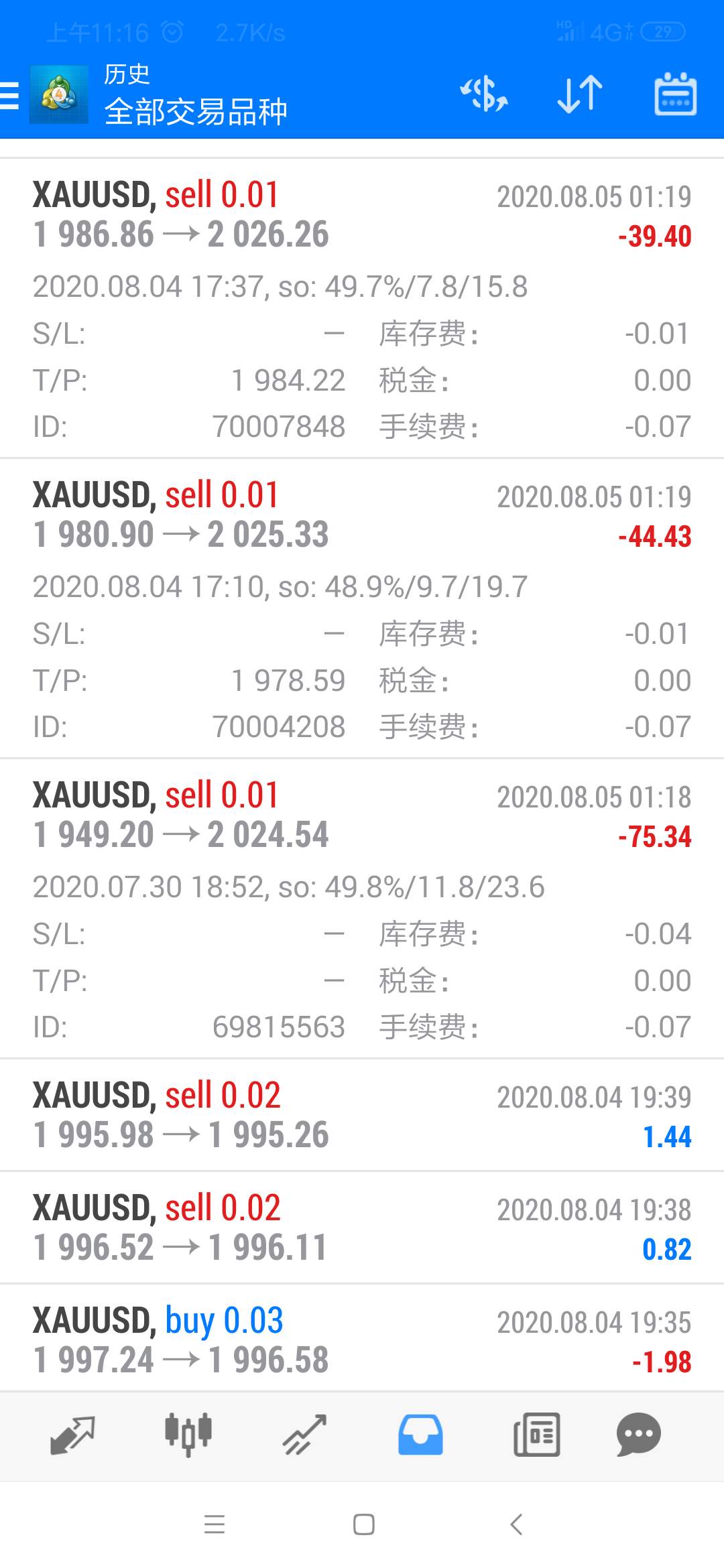The image size is (724, 1568).
Task: Open the hamburger drawer menu
Action: point(9,95)
